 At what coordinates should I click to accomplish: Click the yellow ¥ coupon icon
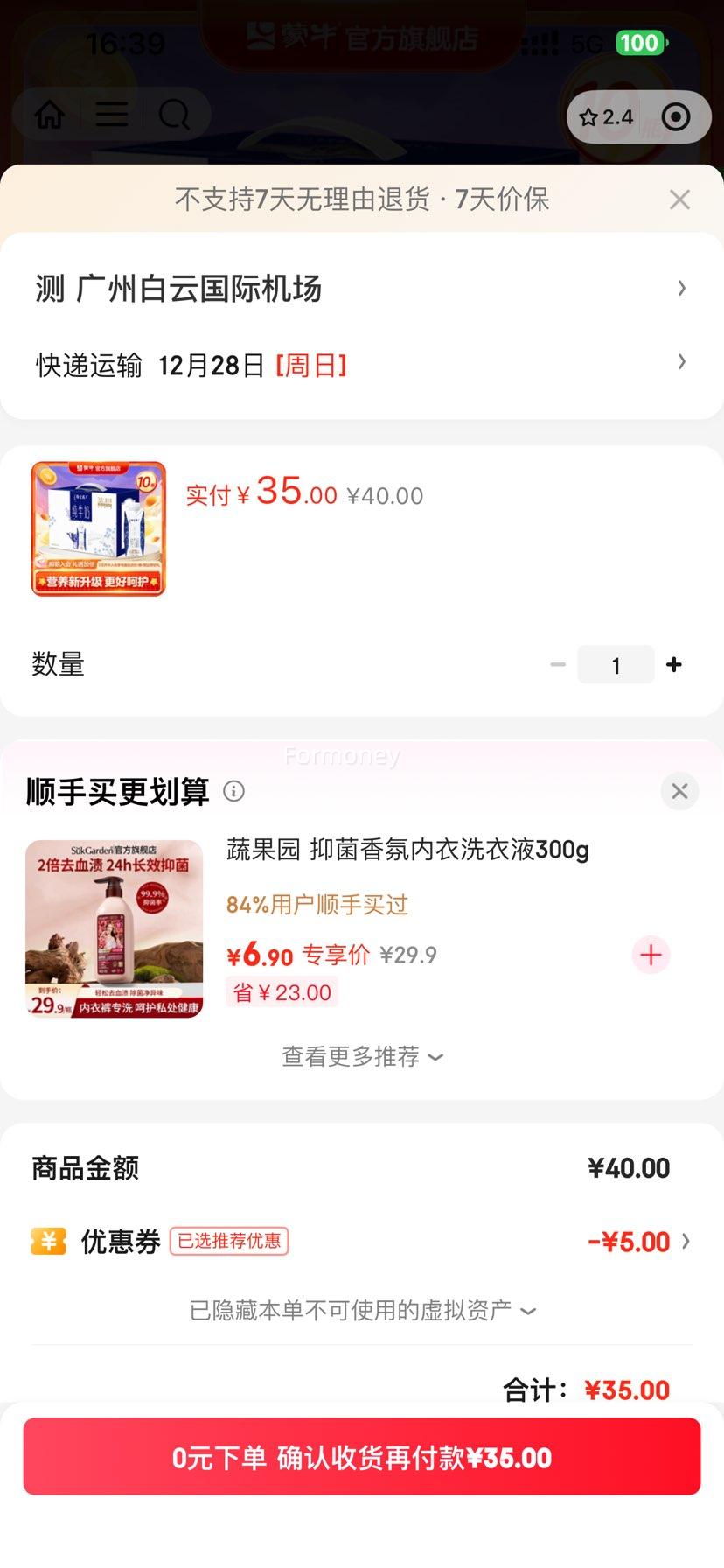48,1242
